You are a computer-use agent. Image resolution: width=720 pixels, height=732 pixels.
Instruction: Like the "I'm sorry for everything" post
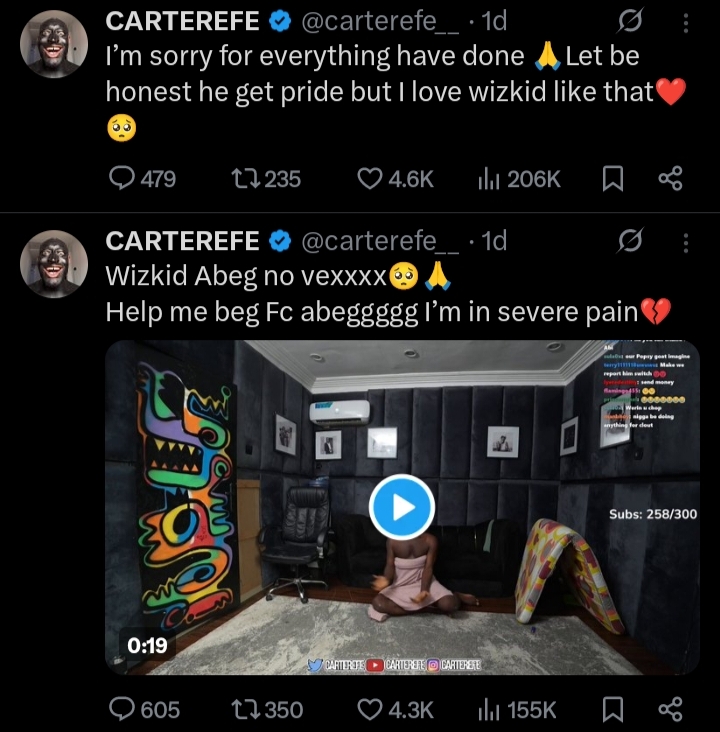371,179
